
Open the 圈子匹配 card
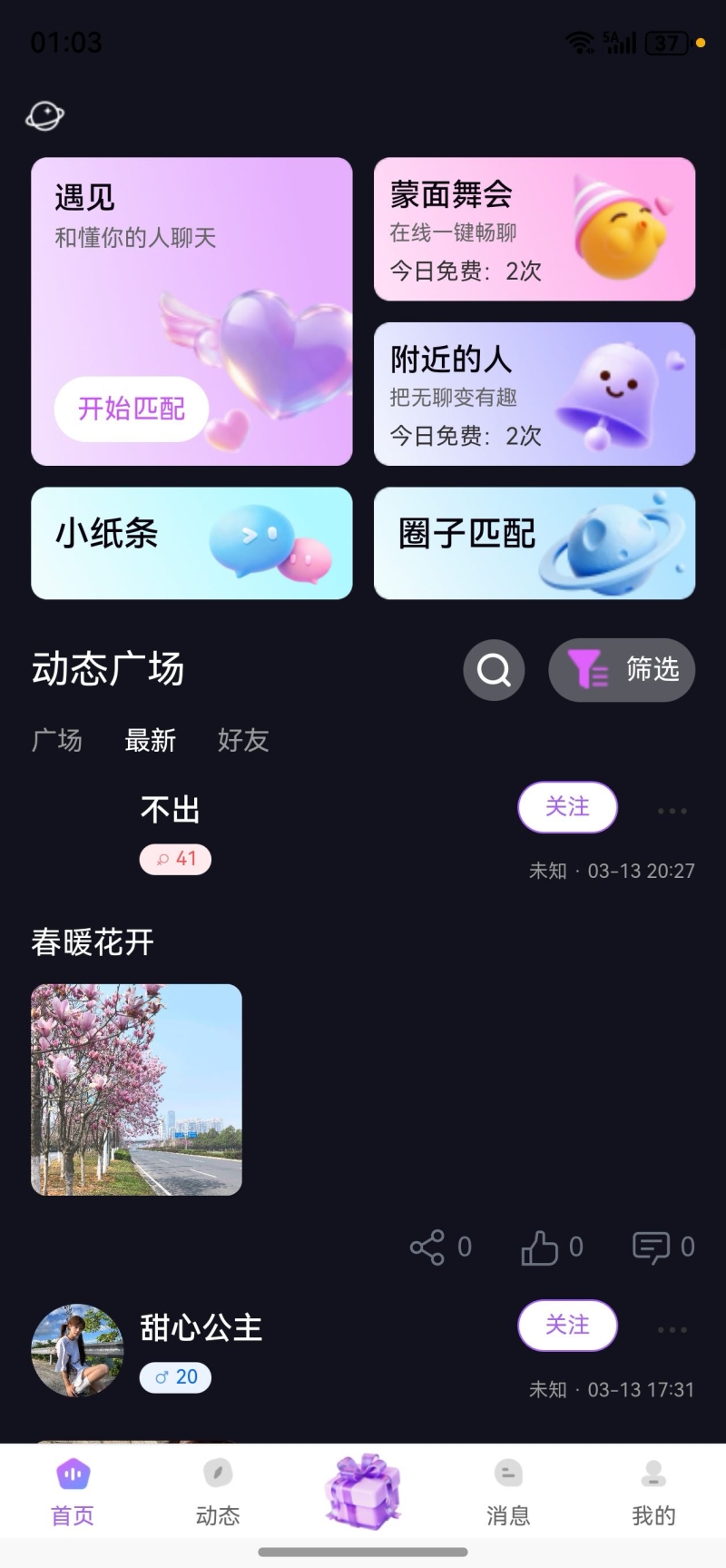(535, 543)
